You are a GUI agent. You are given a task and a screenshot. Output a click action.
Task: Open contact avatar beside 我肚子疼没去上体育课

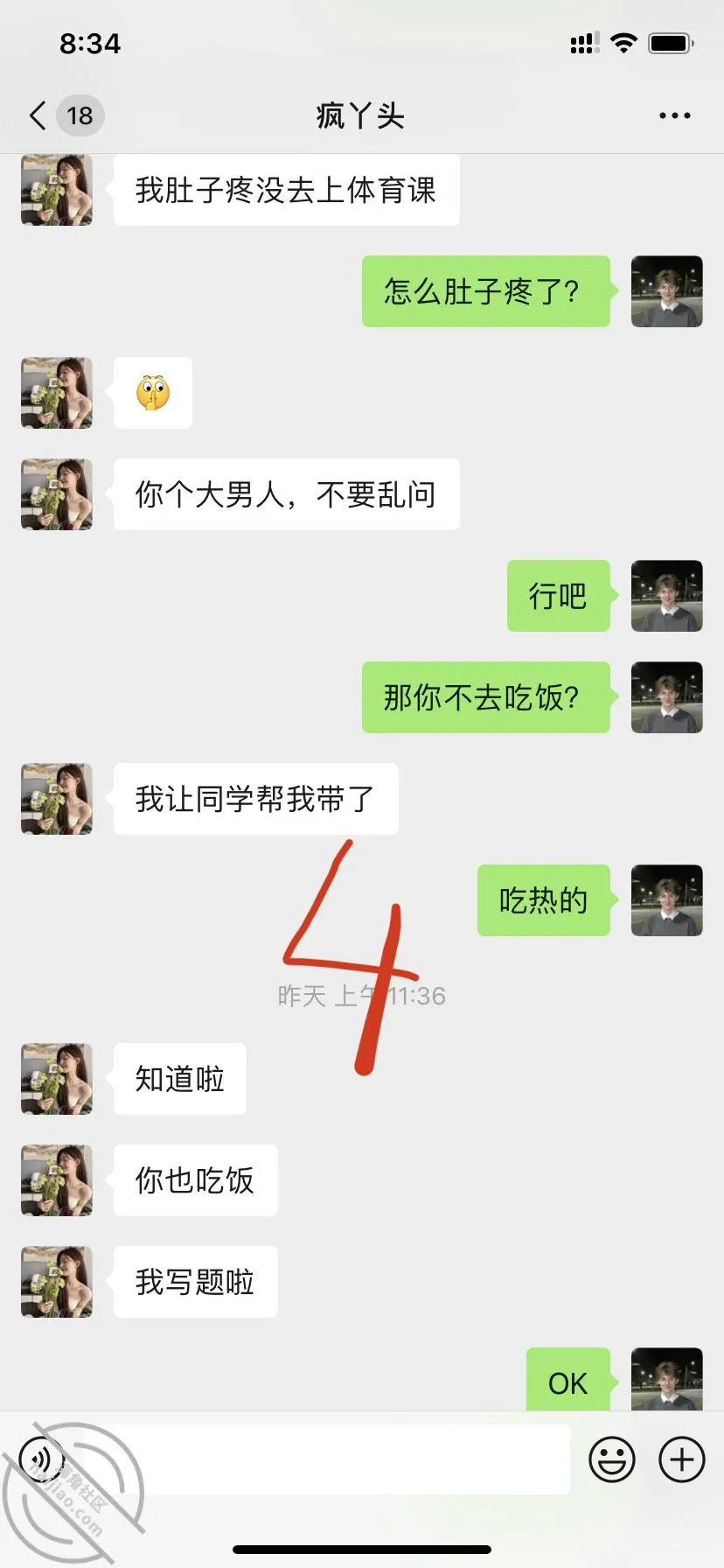click(x=57, y=190)
